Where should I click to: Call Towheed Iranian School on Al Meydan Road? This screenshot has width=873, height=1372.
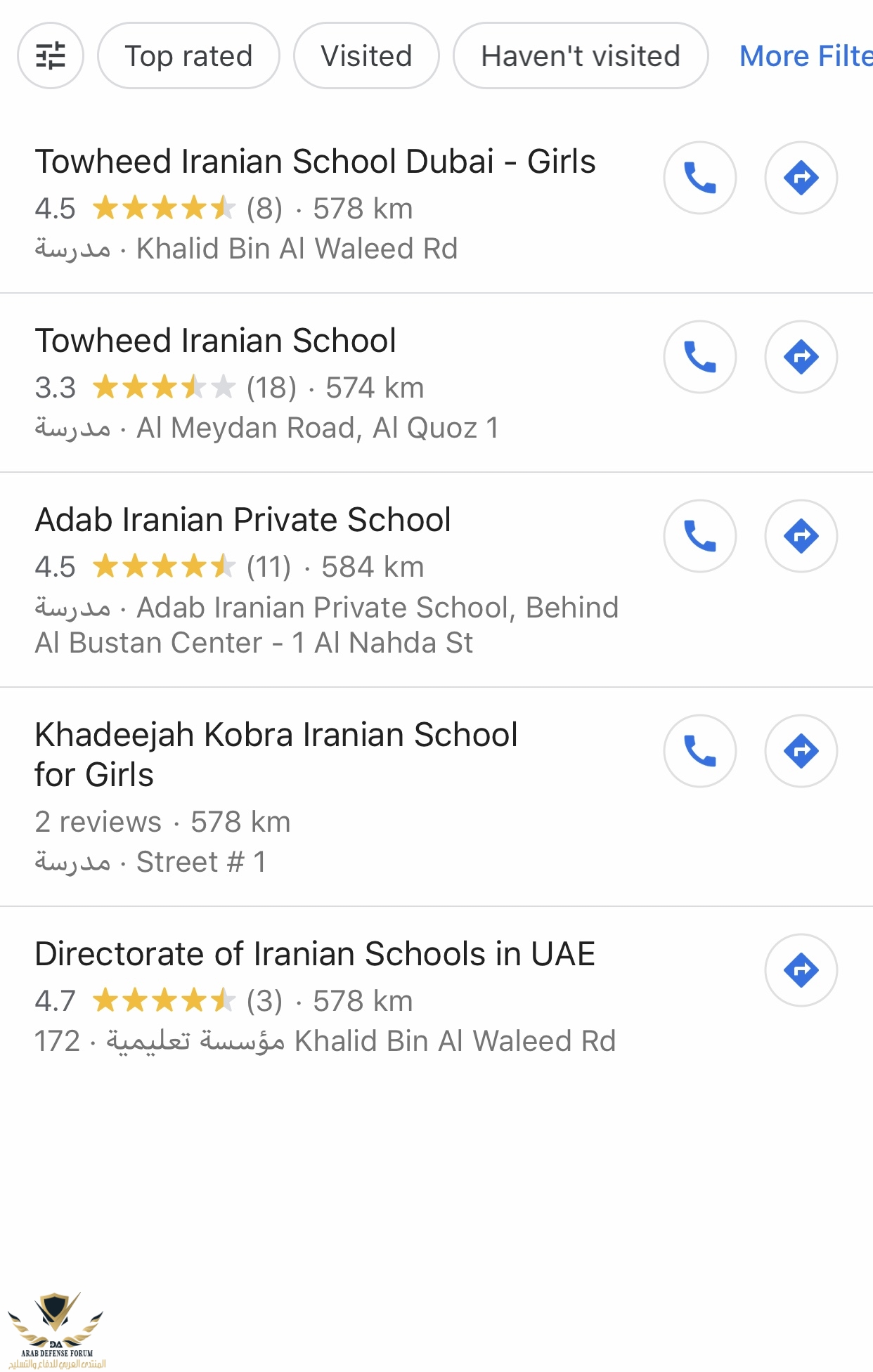coord(700,357)
